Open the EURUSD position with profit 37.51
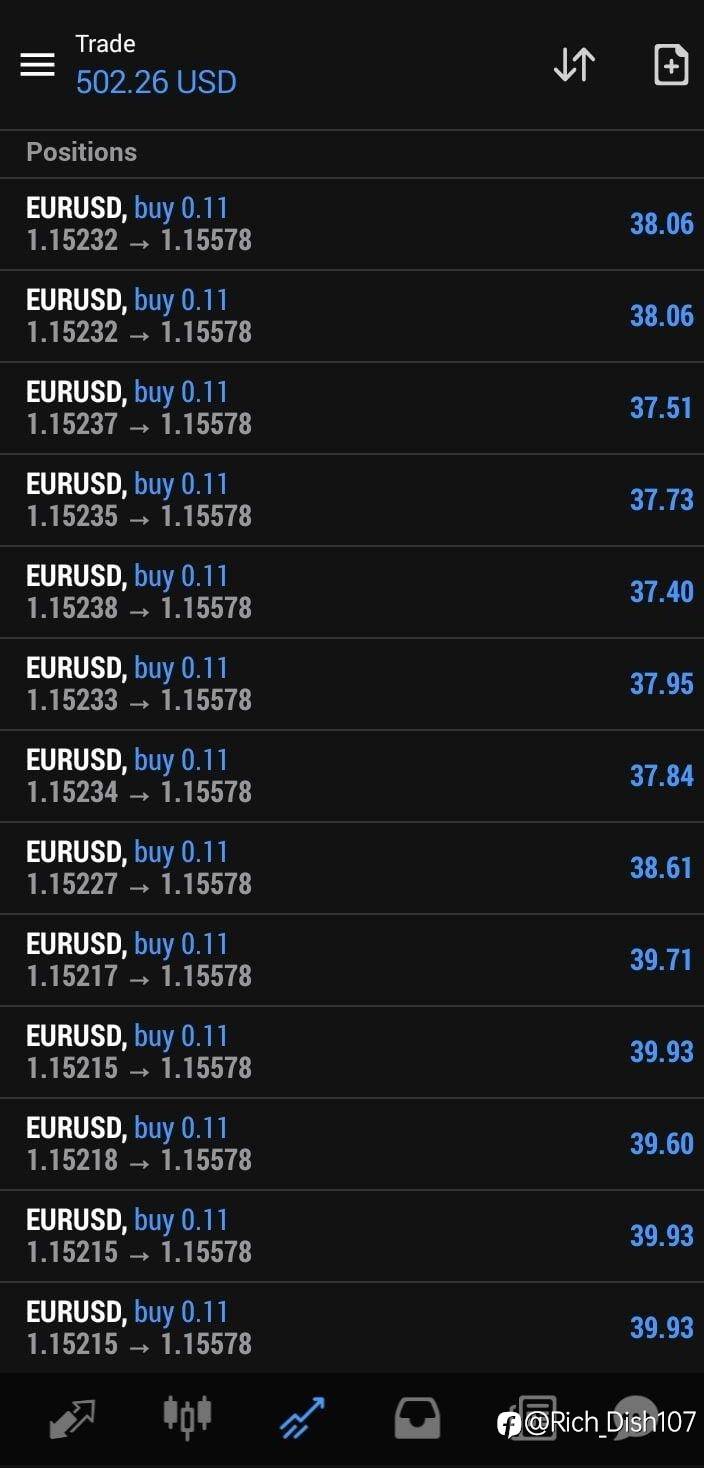The image size is (704, 1468). 352,408
